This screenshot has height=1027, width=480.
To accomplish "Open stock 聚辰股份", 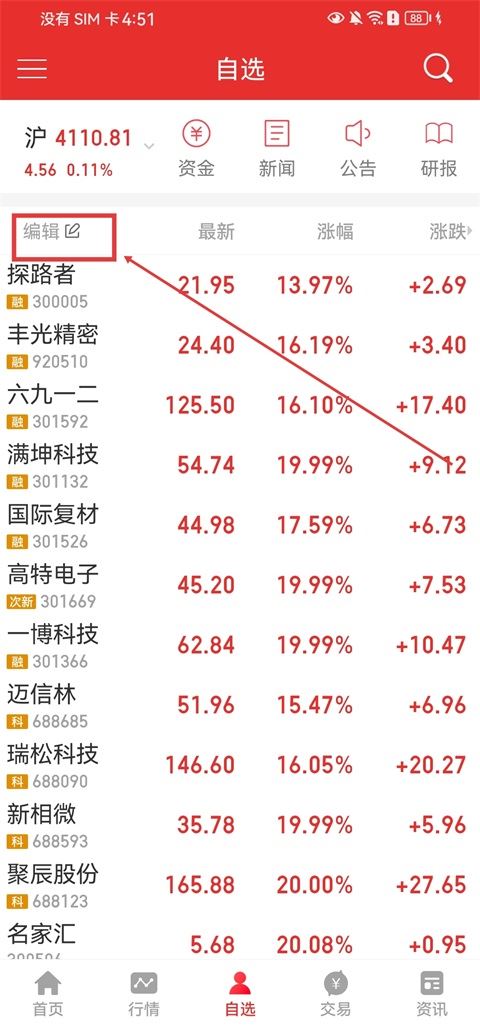I will (240, 885).
